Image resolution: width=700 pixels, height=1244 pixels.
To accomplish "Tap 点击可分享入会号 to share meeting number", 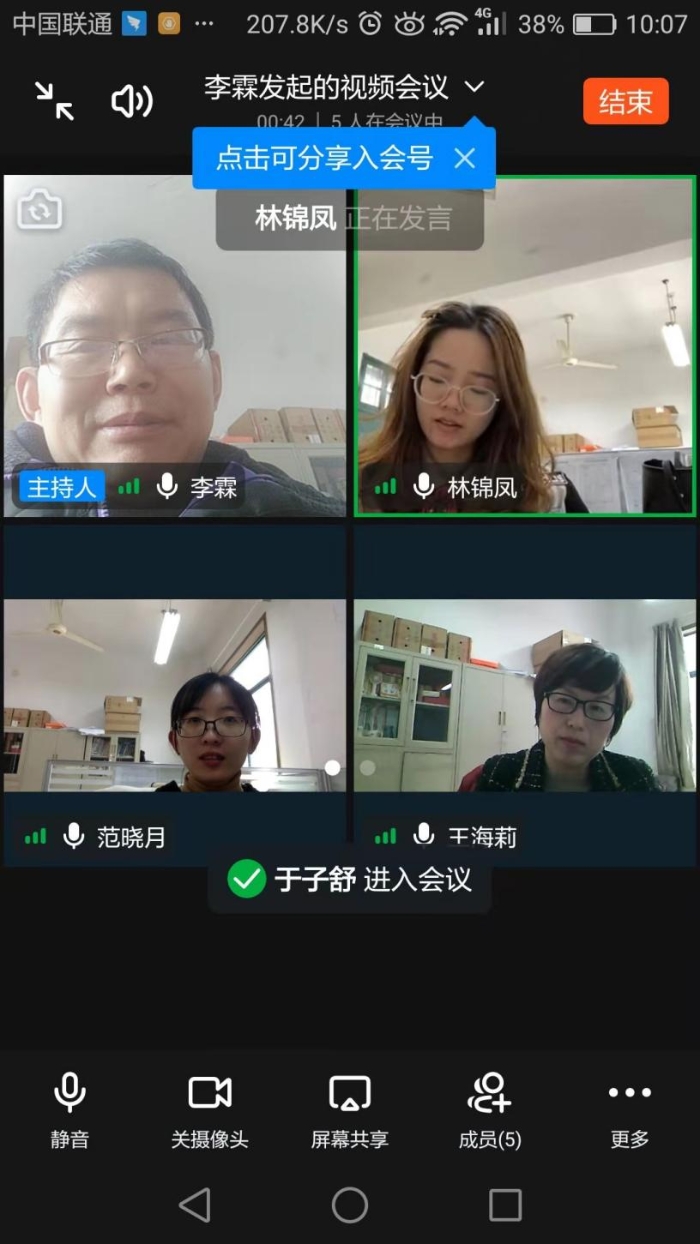I will [324, 158].
